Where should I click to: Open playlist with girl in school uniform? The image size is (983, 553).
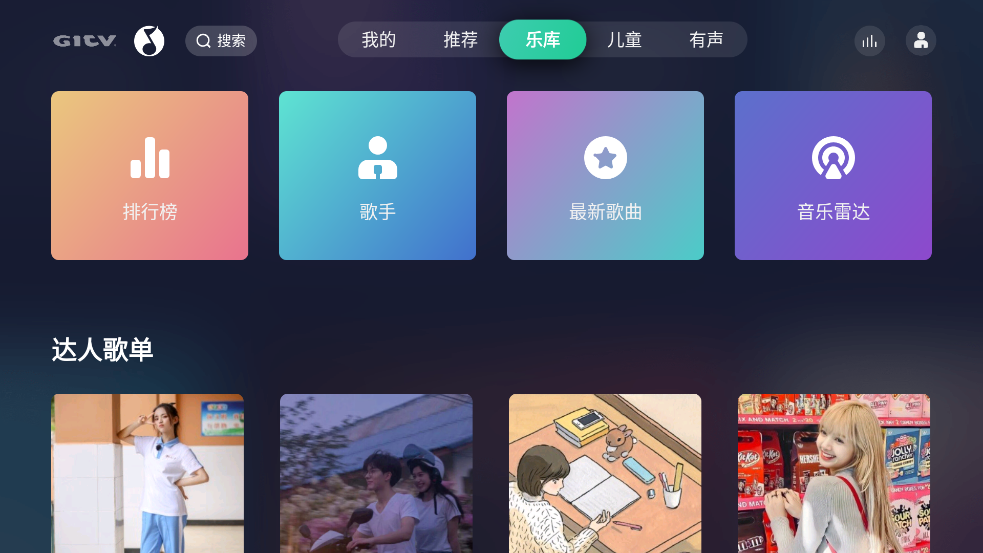coord(148,473)
